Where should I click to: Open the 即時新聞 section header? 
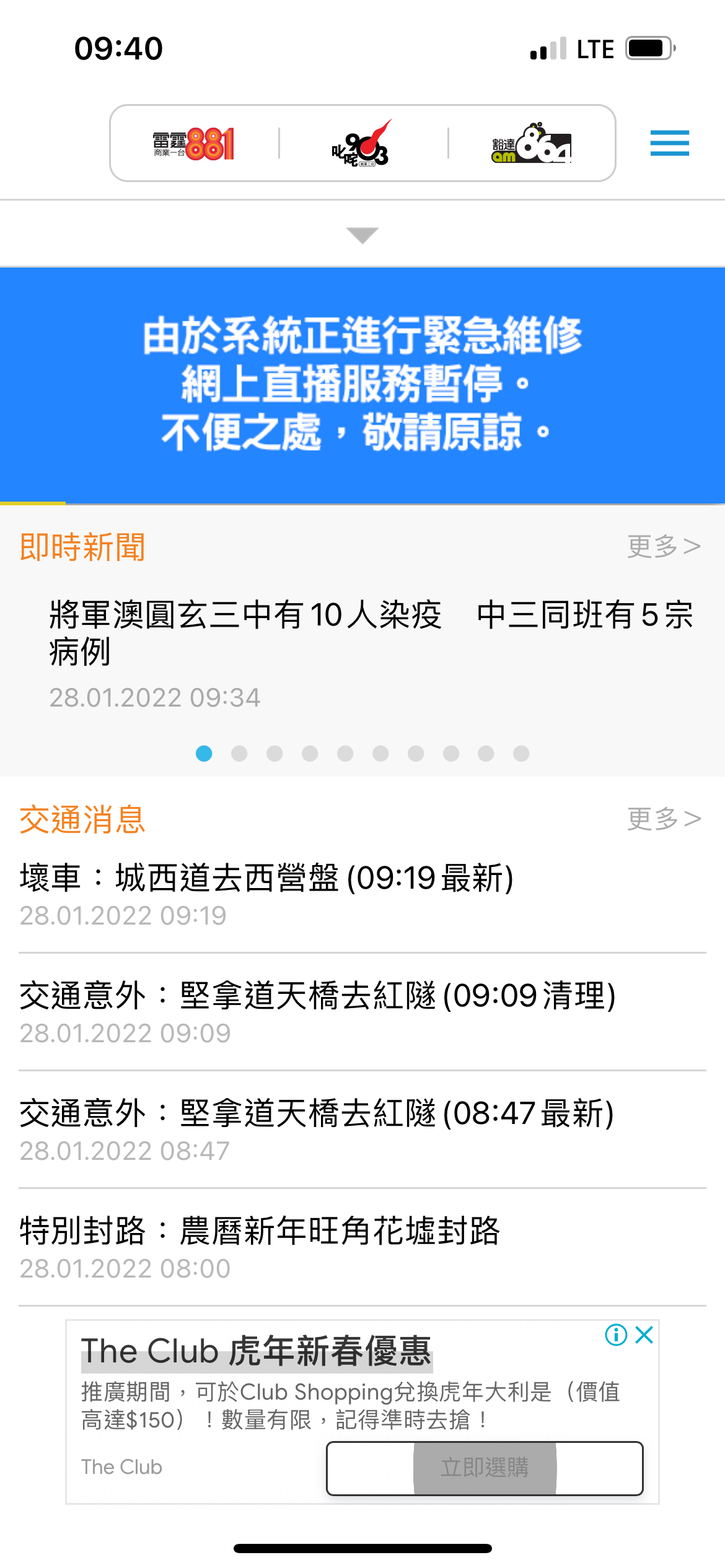click(82, 546)
